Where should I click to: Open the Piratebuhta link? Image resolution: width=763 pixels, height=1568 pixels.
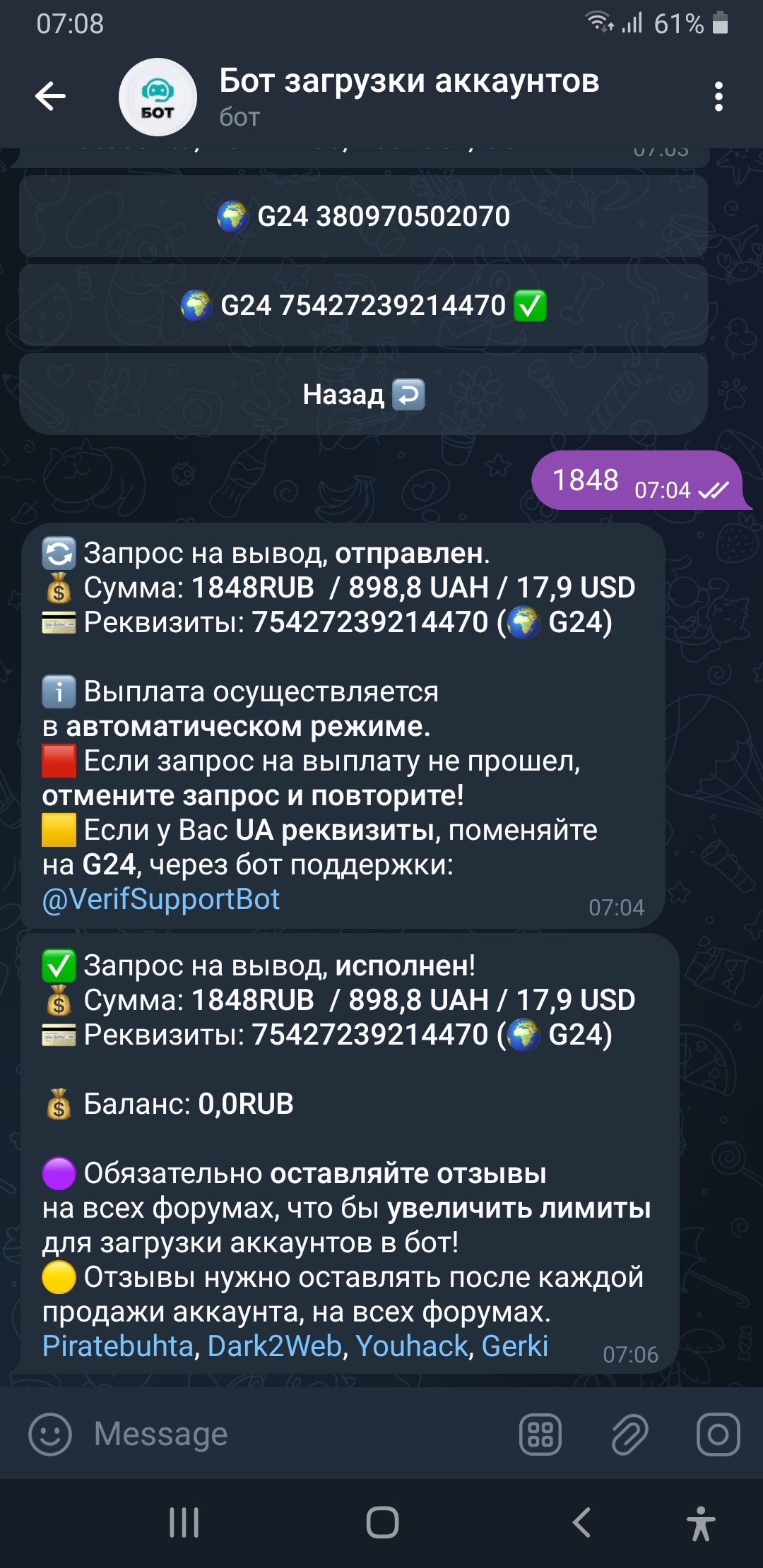pyautogui.click(x=117, y=1346)
